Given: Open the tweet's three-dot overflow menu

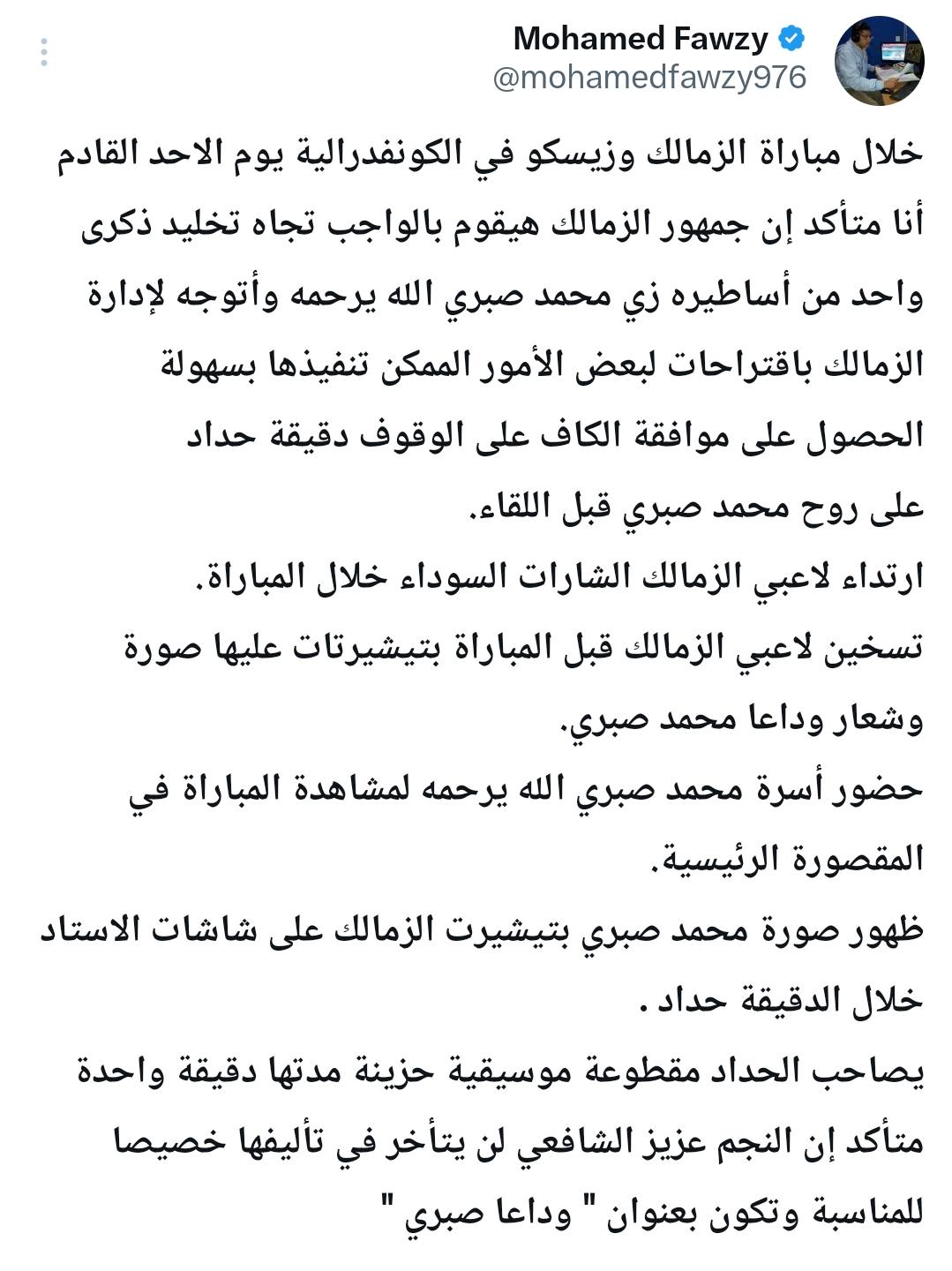Looking at the screenshot, I should click(x=43, y=53).
